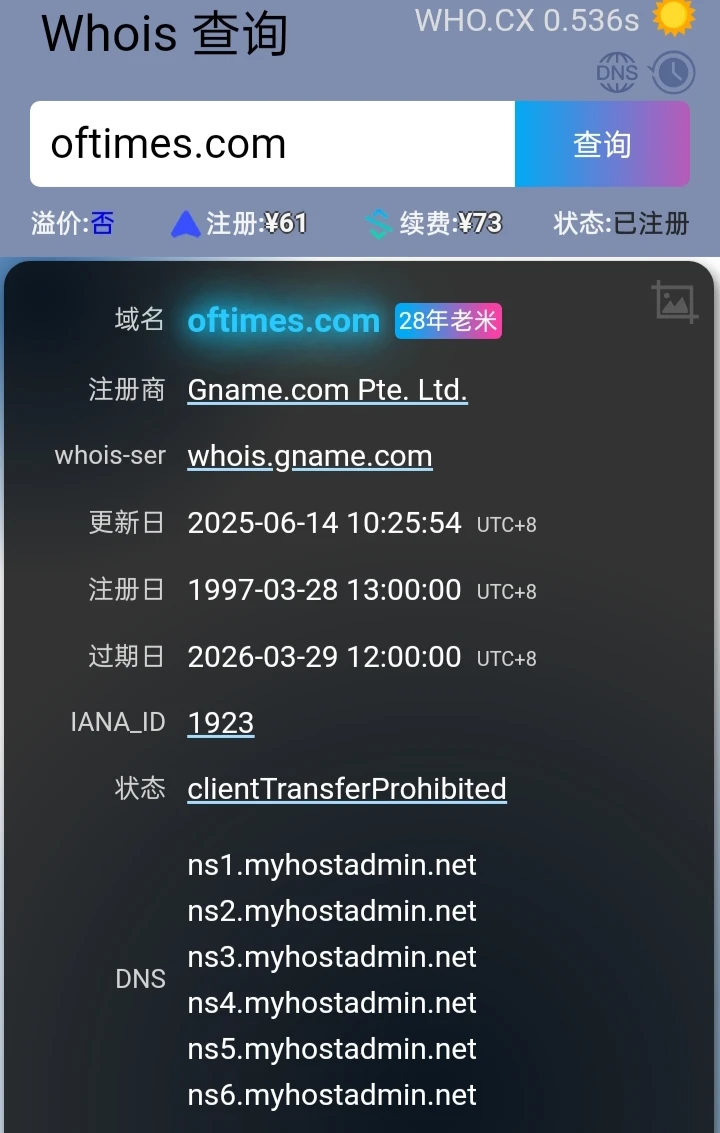Focus the domain input field showing oftimes.com

(272, 144)
